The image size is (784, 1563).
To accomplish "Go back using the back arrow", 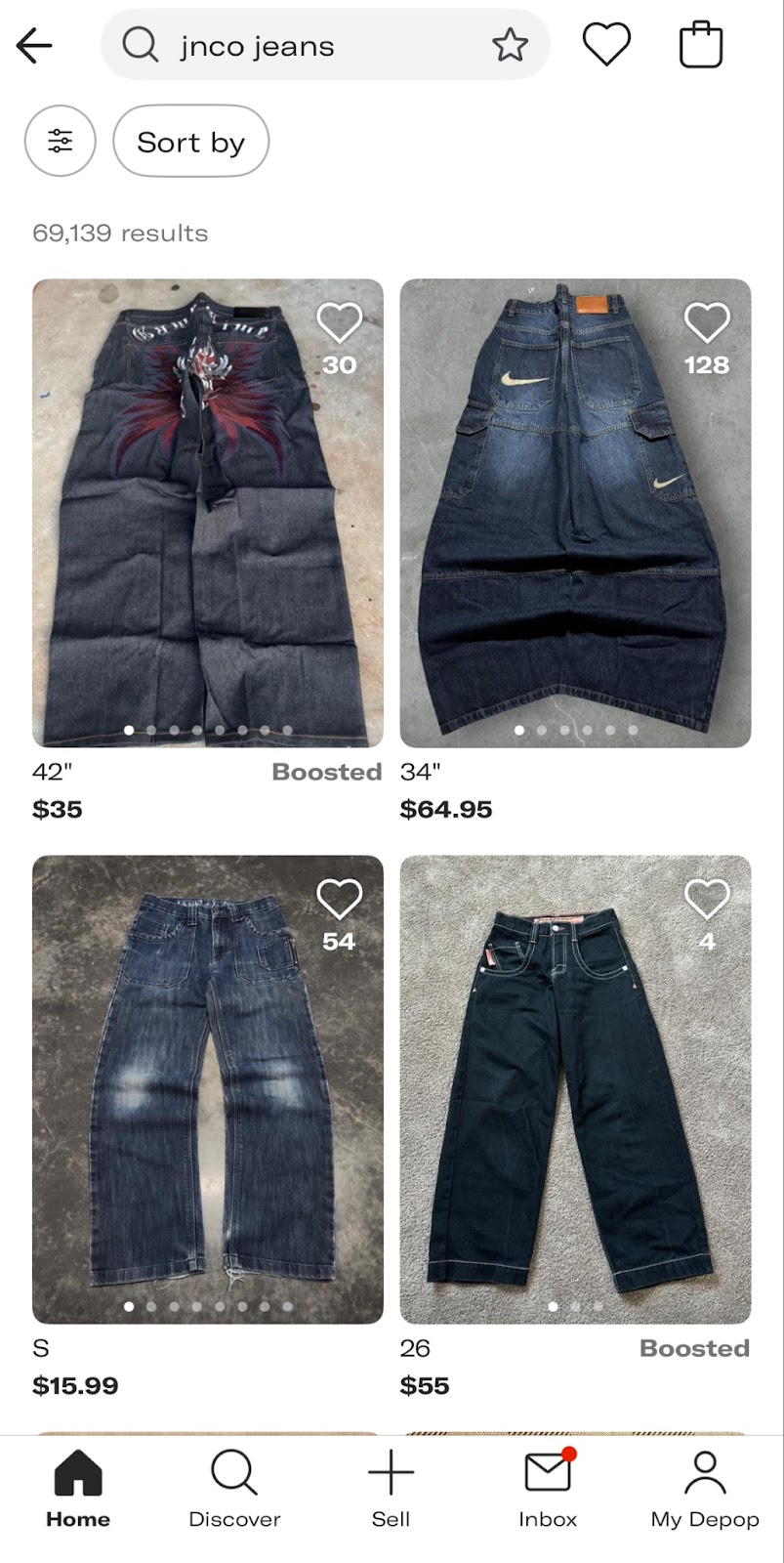I will pyautogui.click(x=34, y=45).
